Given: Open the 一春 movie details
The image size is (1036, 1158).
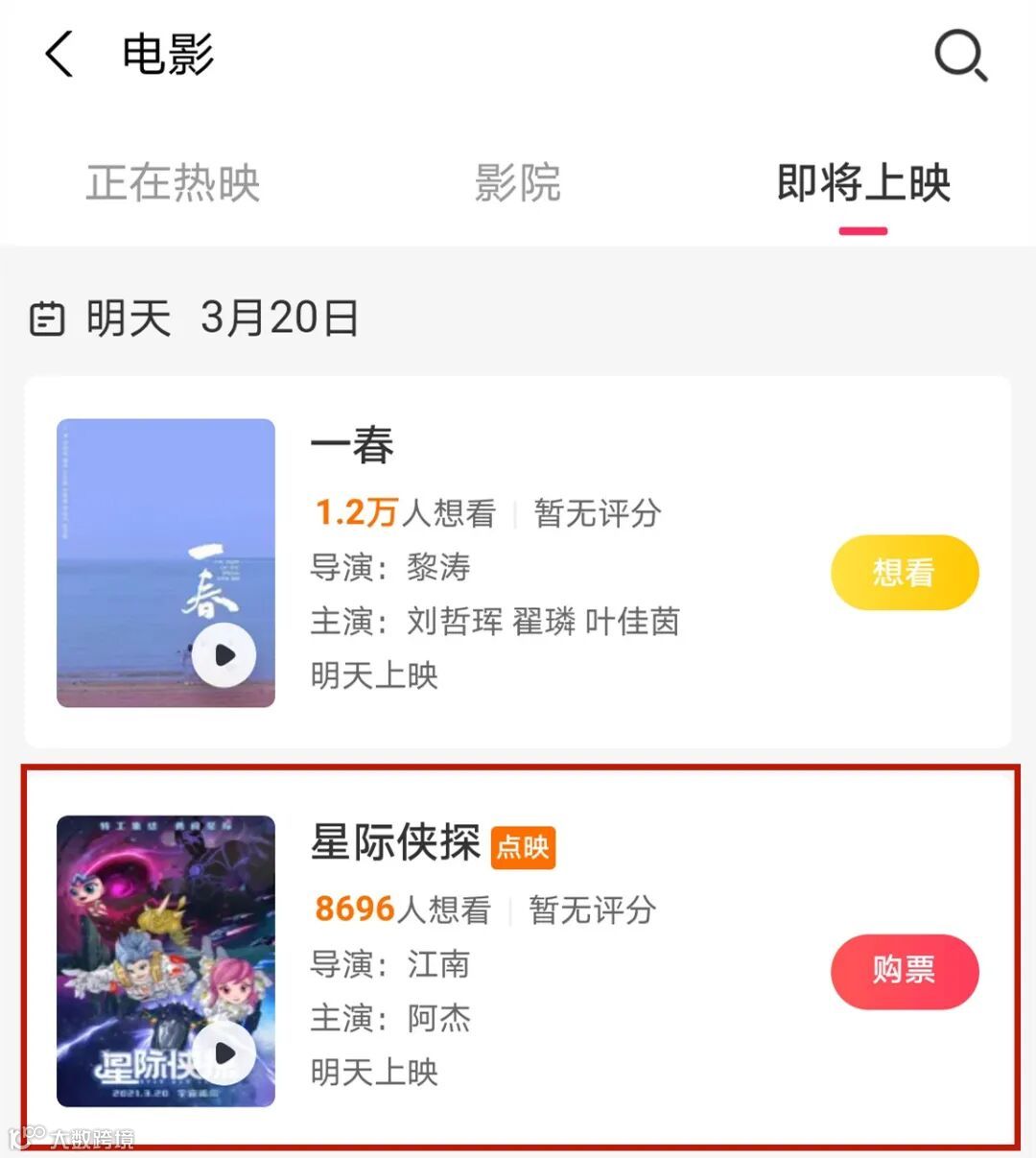Looking at the screenshot, I should pos(353,447).
